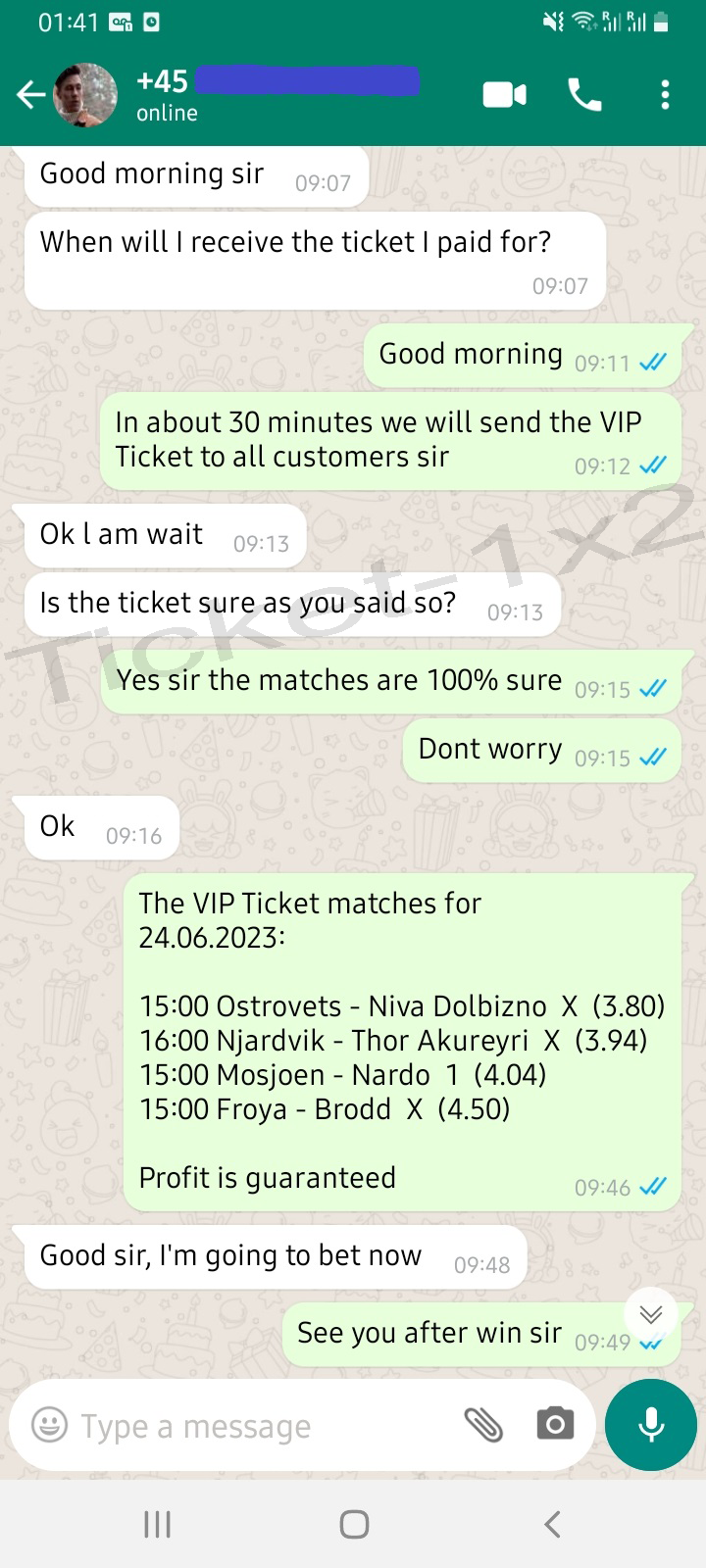Jump to the latest message

tap(651, 1314)
